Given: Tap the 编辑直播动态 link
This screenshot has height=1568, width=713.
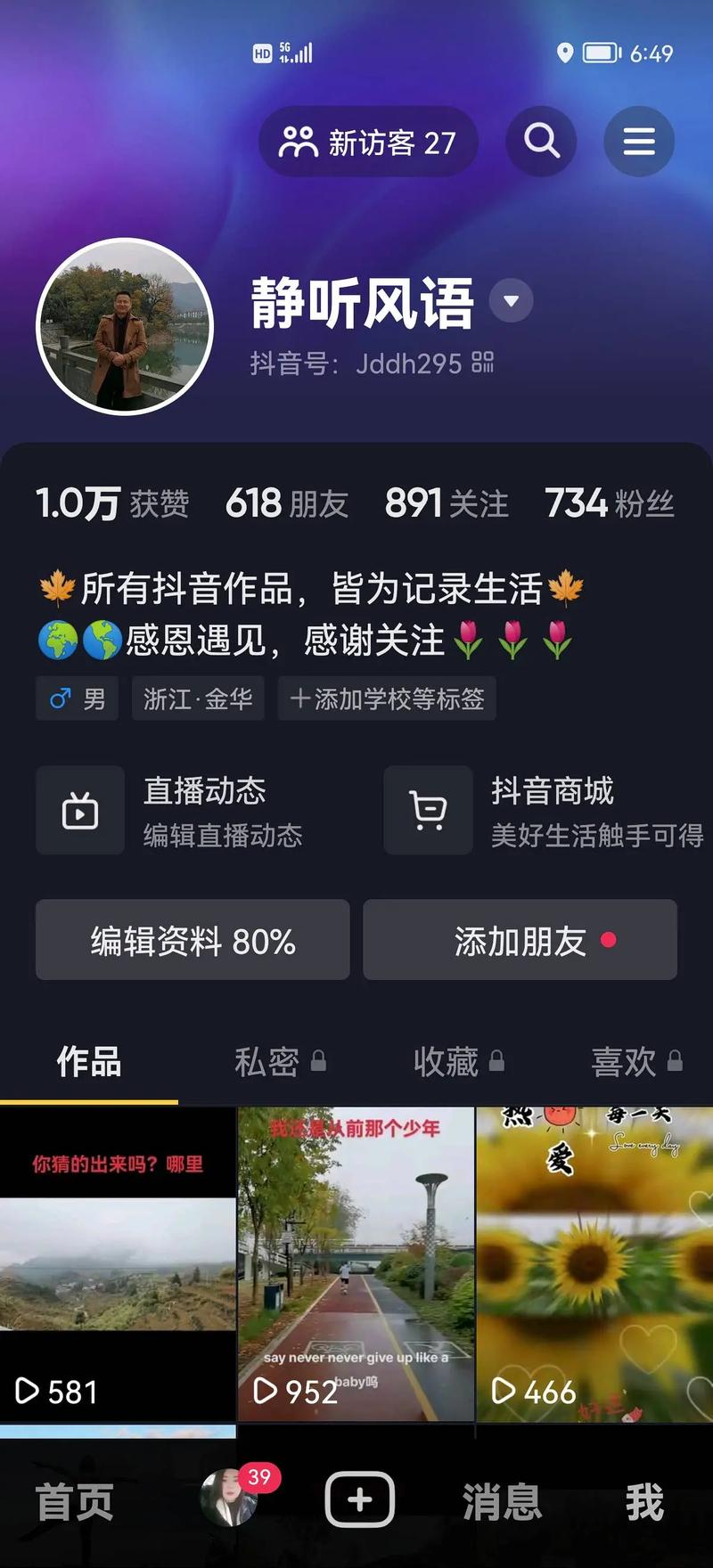Looking at the screenshot, I should [222, 837].
